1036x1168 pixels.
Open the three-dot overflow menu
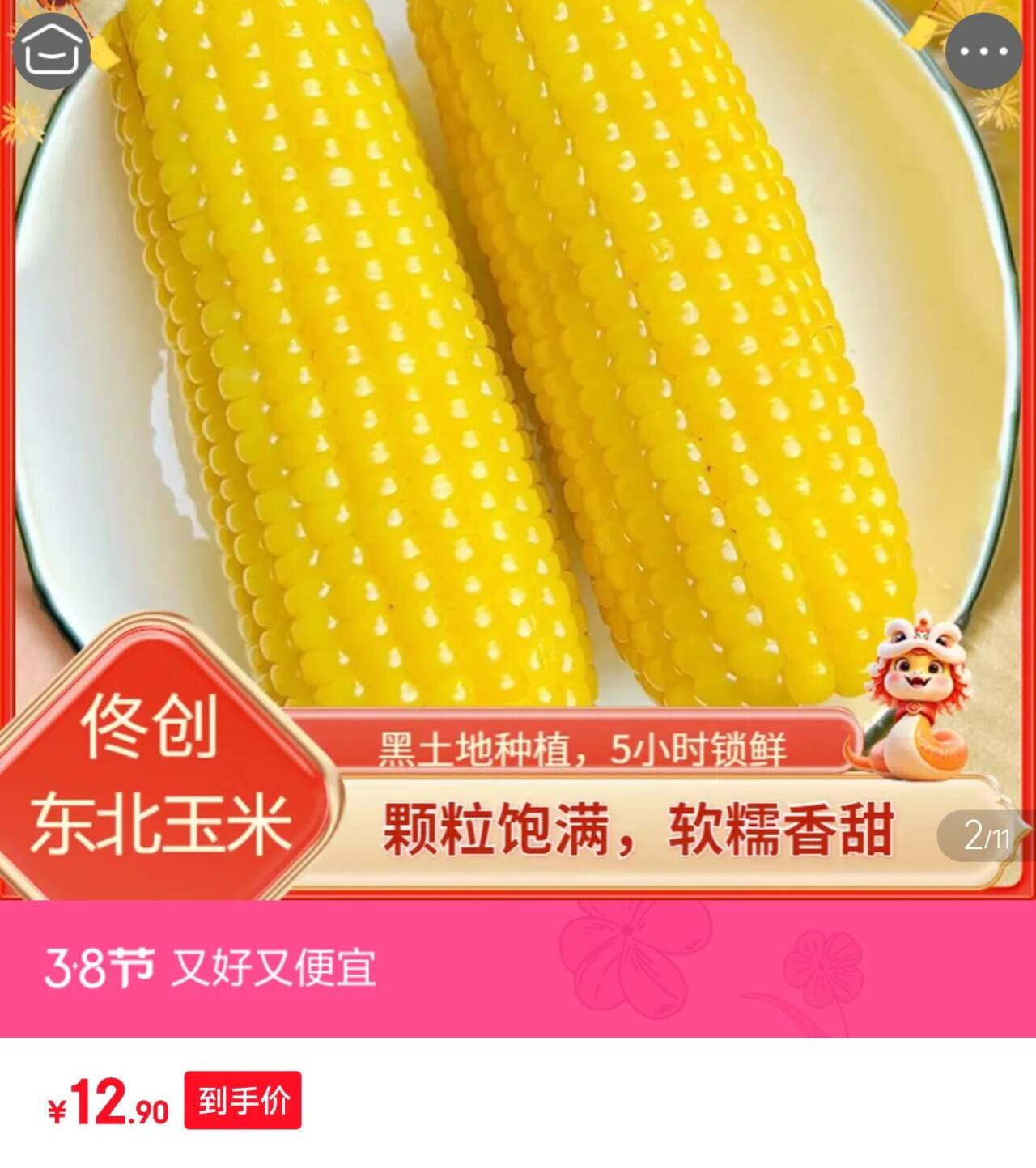tap(983, 51)
